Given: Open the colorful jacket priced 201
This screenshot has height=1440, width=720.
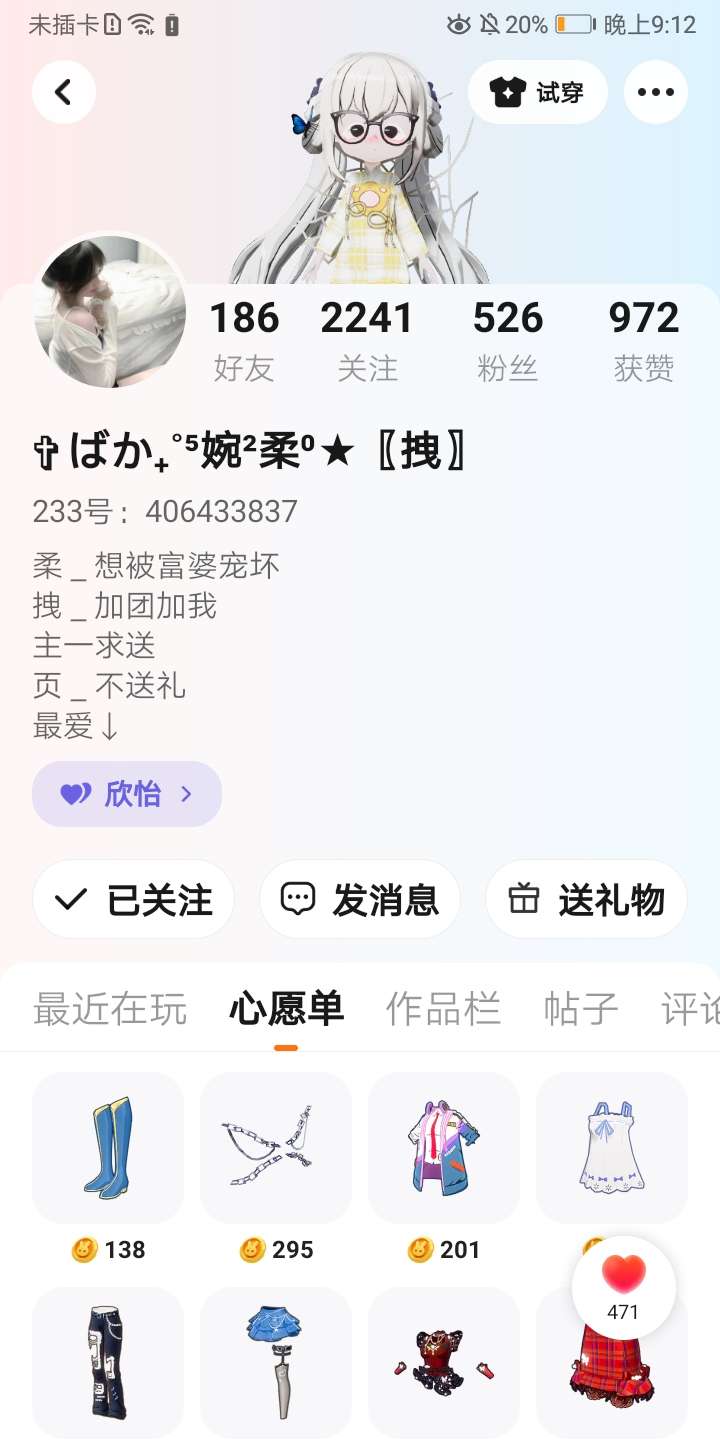Looking at the screenshot, I should coord(444,1147).
